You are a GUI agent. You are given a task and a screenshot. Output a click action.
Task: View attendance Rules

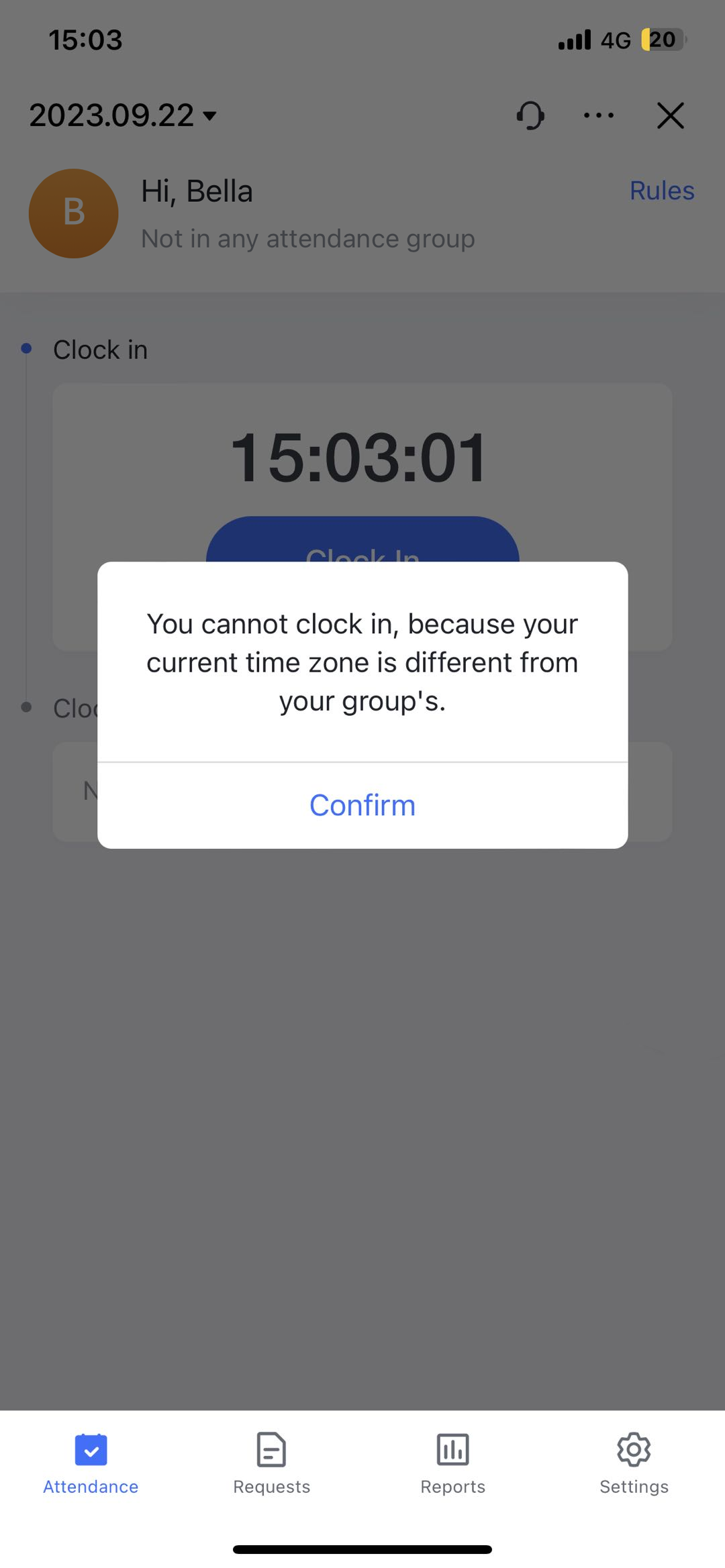point(661,191)
